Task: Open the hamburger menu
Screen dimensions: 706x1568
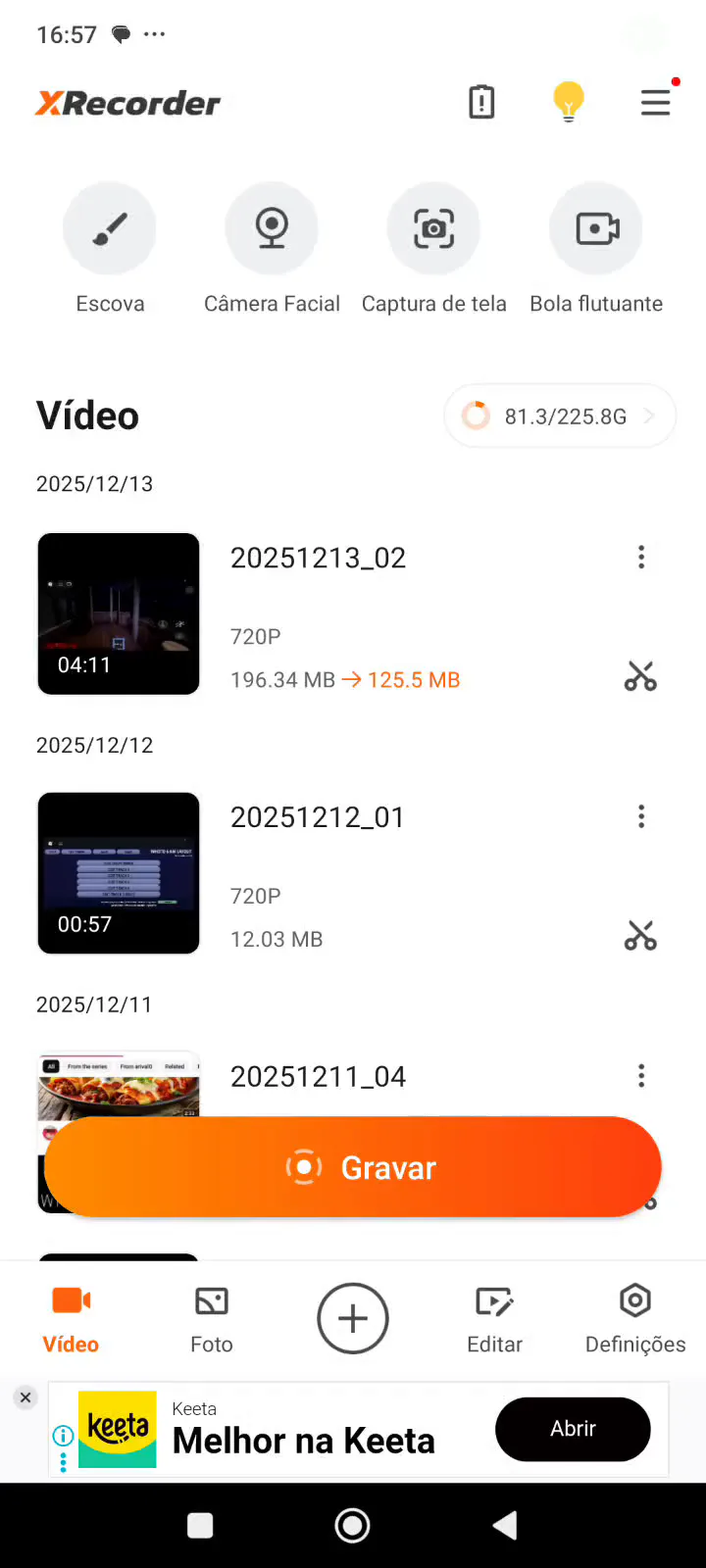Action: (x=655, y=103)
